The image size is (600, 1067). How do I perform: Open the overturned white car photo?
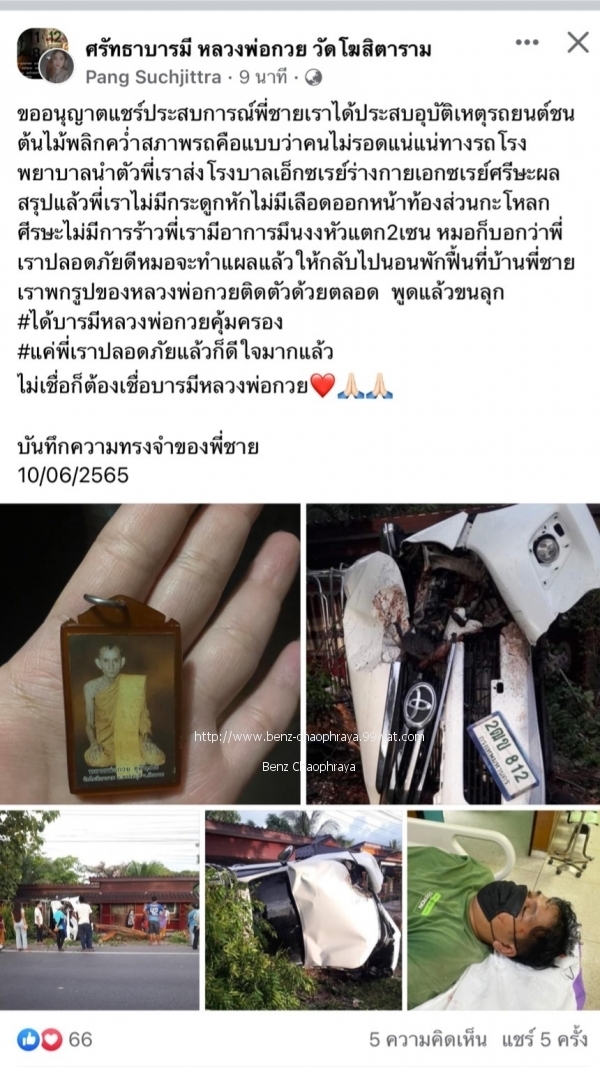[303, 910]
